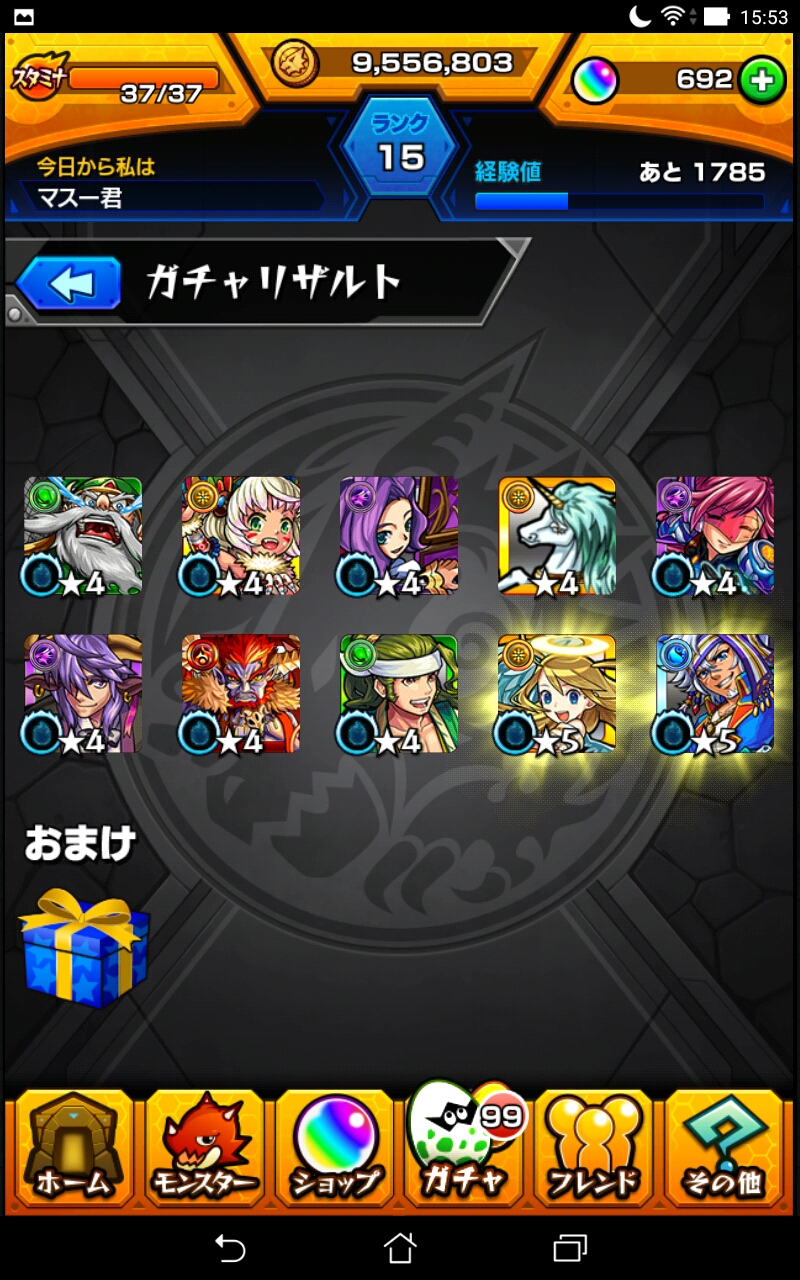Switch to the モンスター tab

click(x=204, y=1148)
